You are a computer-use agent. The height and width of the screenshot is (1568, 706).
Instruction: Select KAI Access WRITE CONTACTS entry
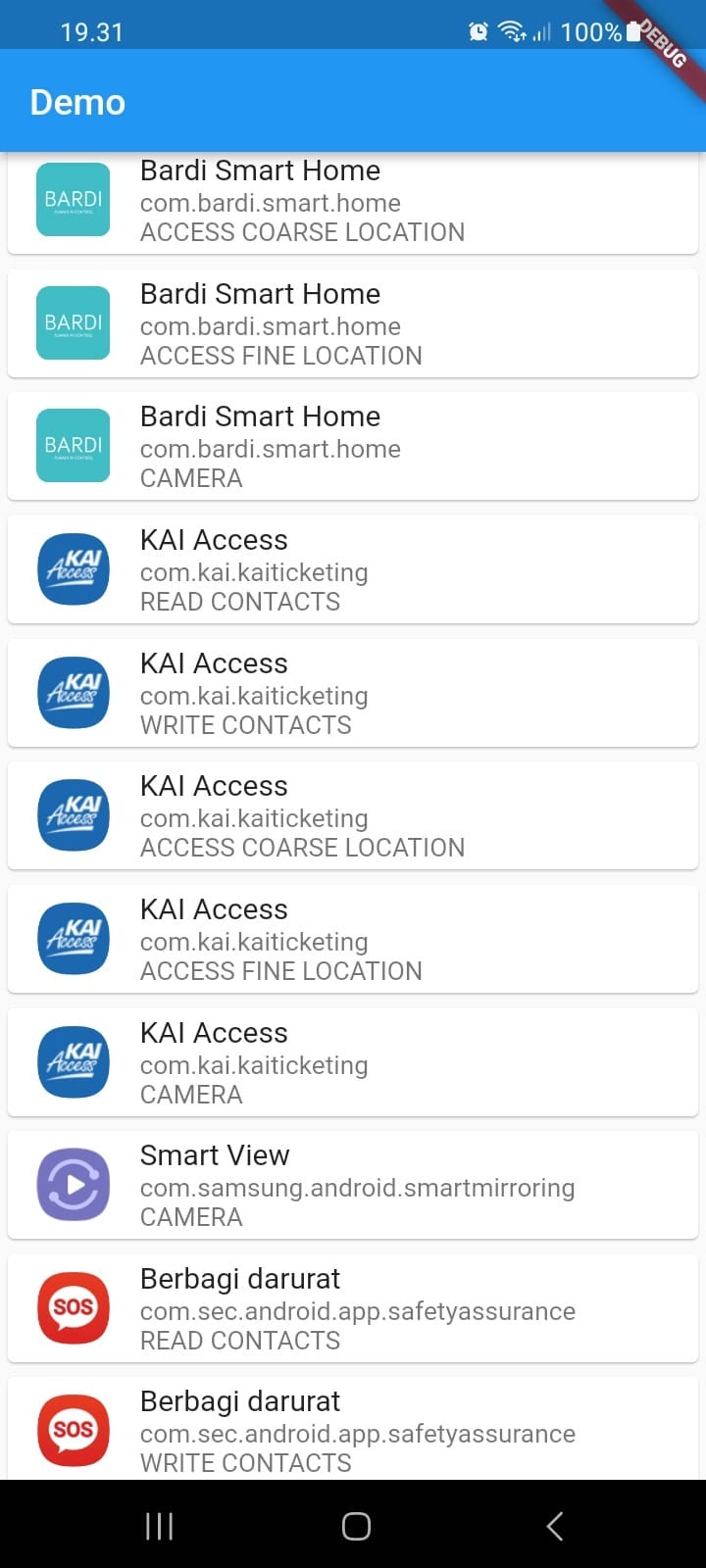click(x=353, y=693)
